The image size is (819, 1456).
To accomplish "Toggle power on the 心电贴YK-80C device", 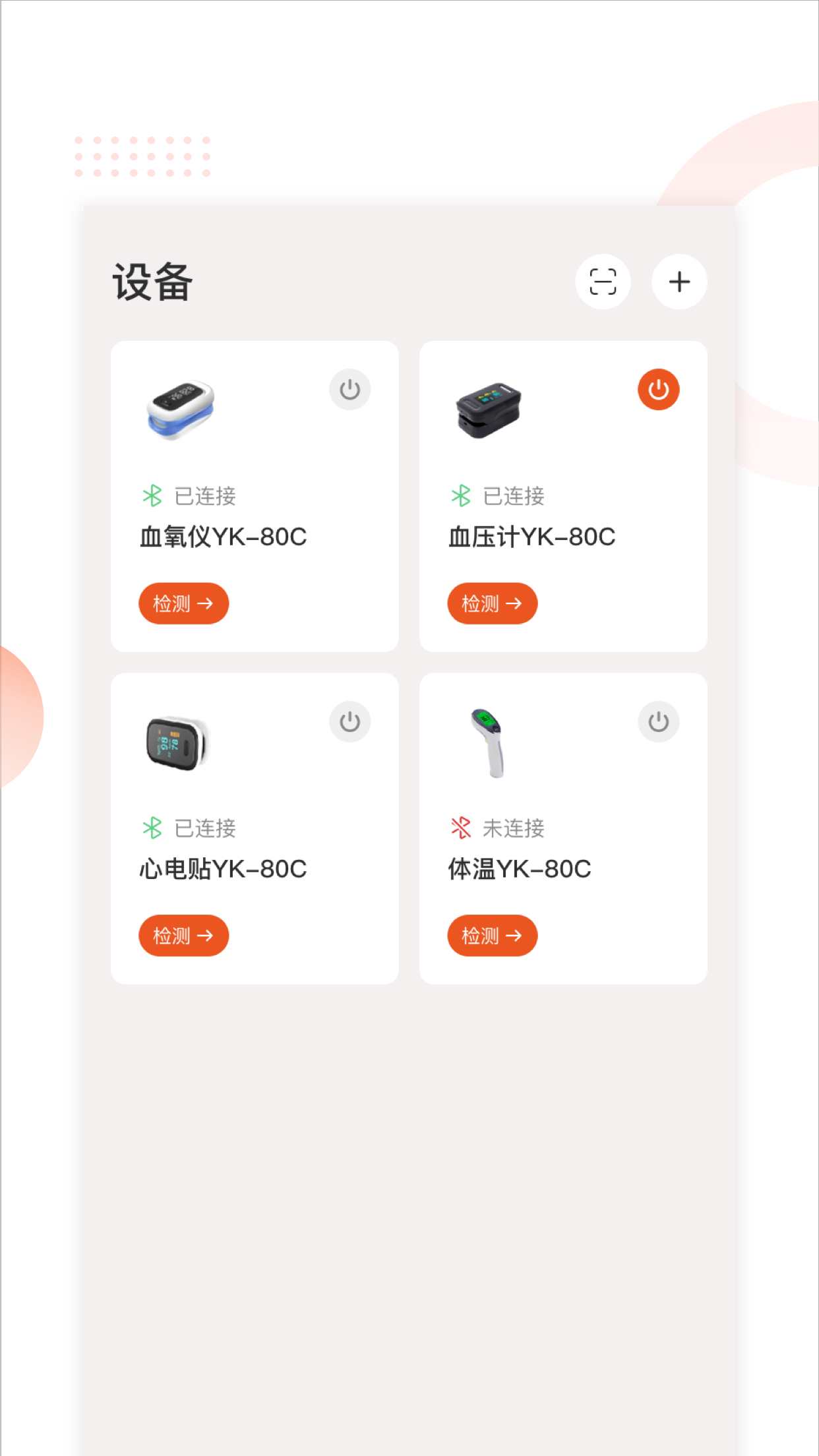I will tap(350, 721).
